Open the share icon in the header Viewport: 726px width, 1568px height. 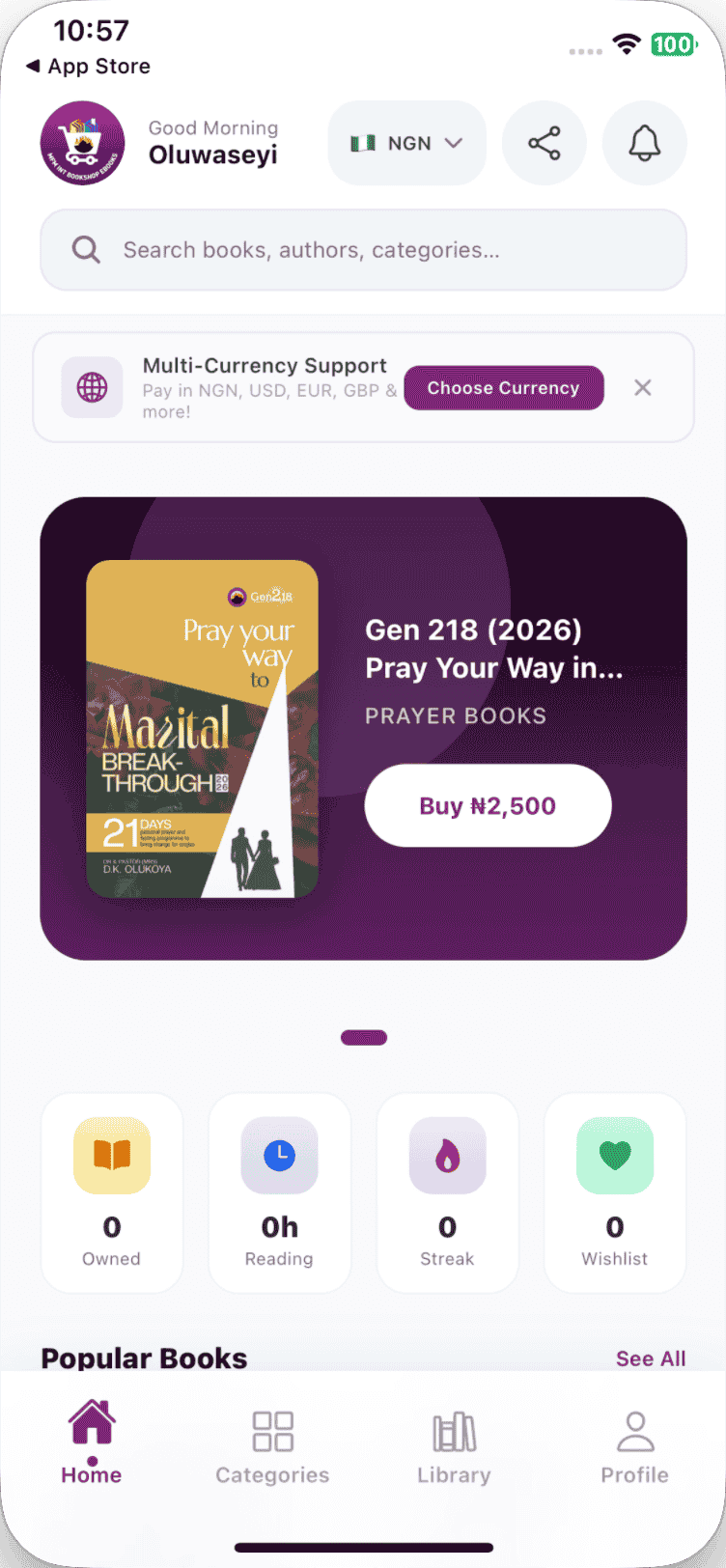point(544,143)
